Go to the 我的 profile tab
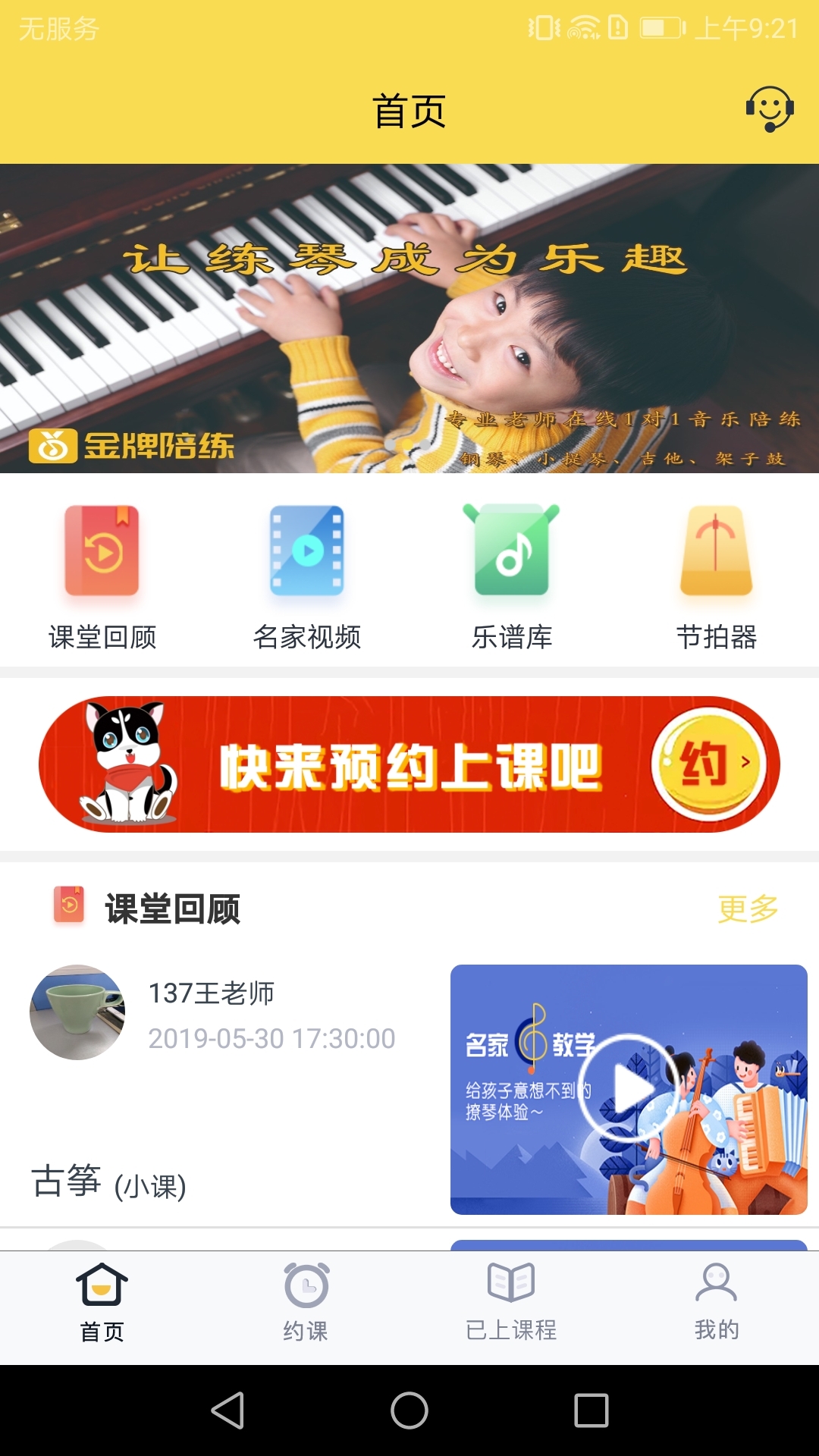 pos(717,1303)
